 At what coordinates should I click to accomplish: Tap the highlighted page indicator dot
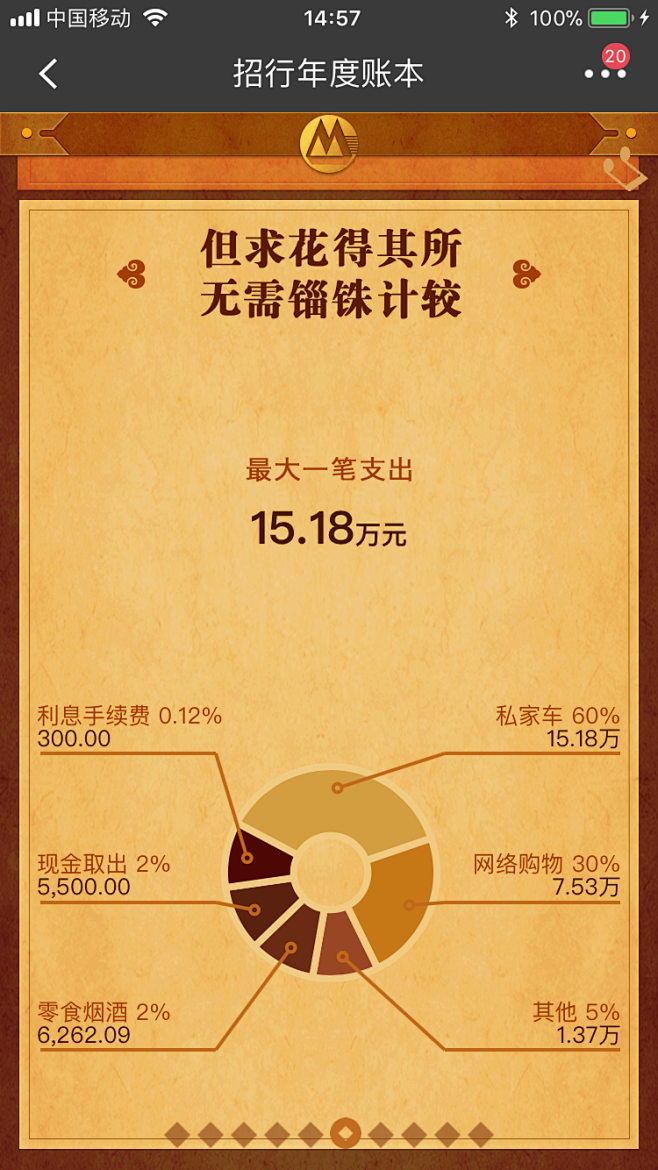345,1134
